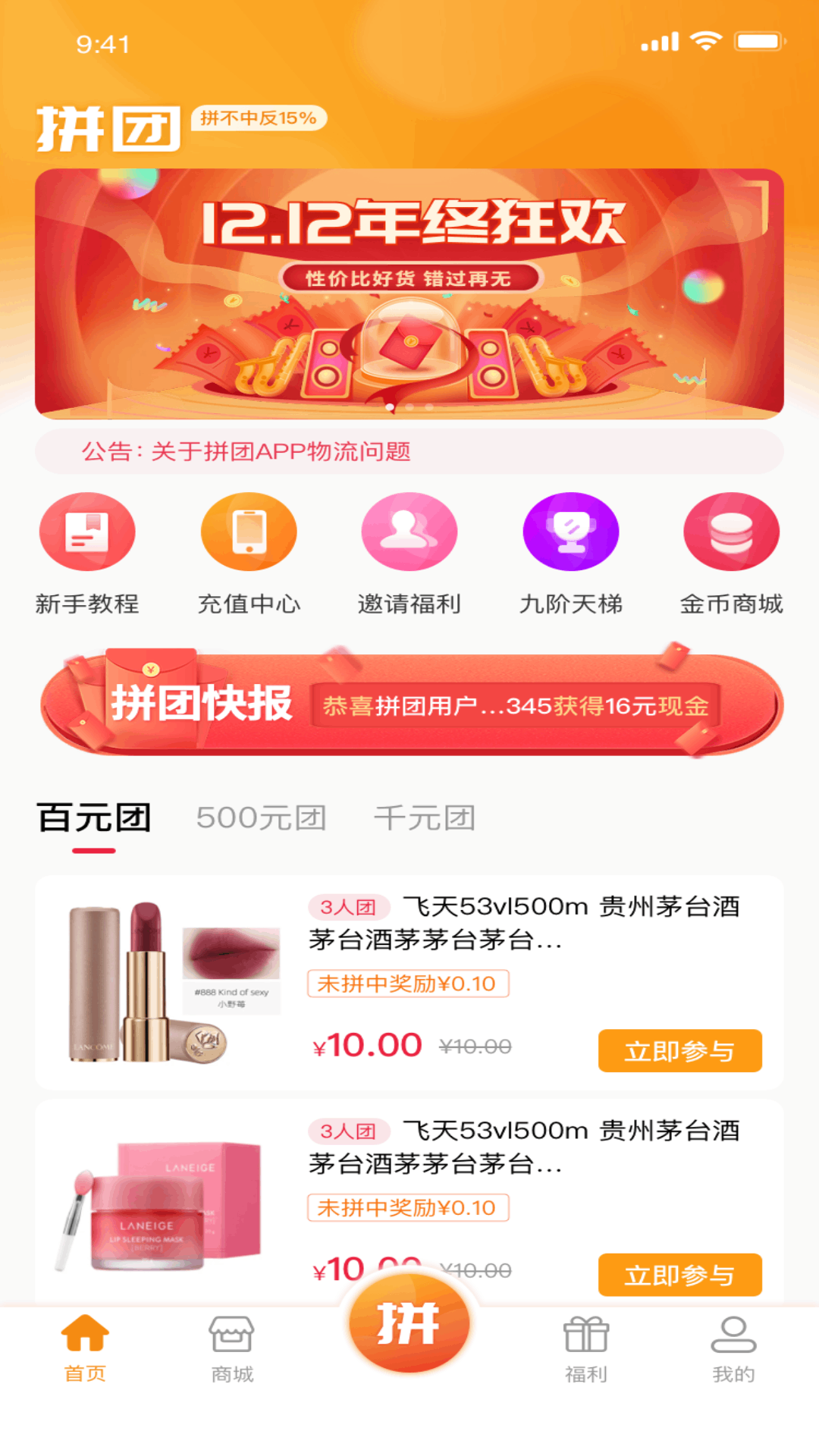Open the 金币商城 coin mall icon

click(730, 531)
